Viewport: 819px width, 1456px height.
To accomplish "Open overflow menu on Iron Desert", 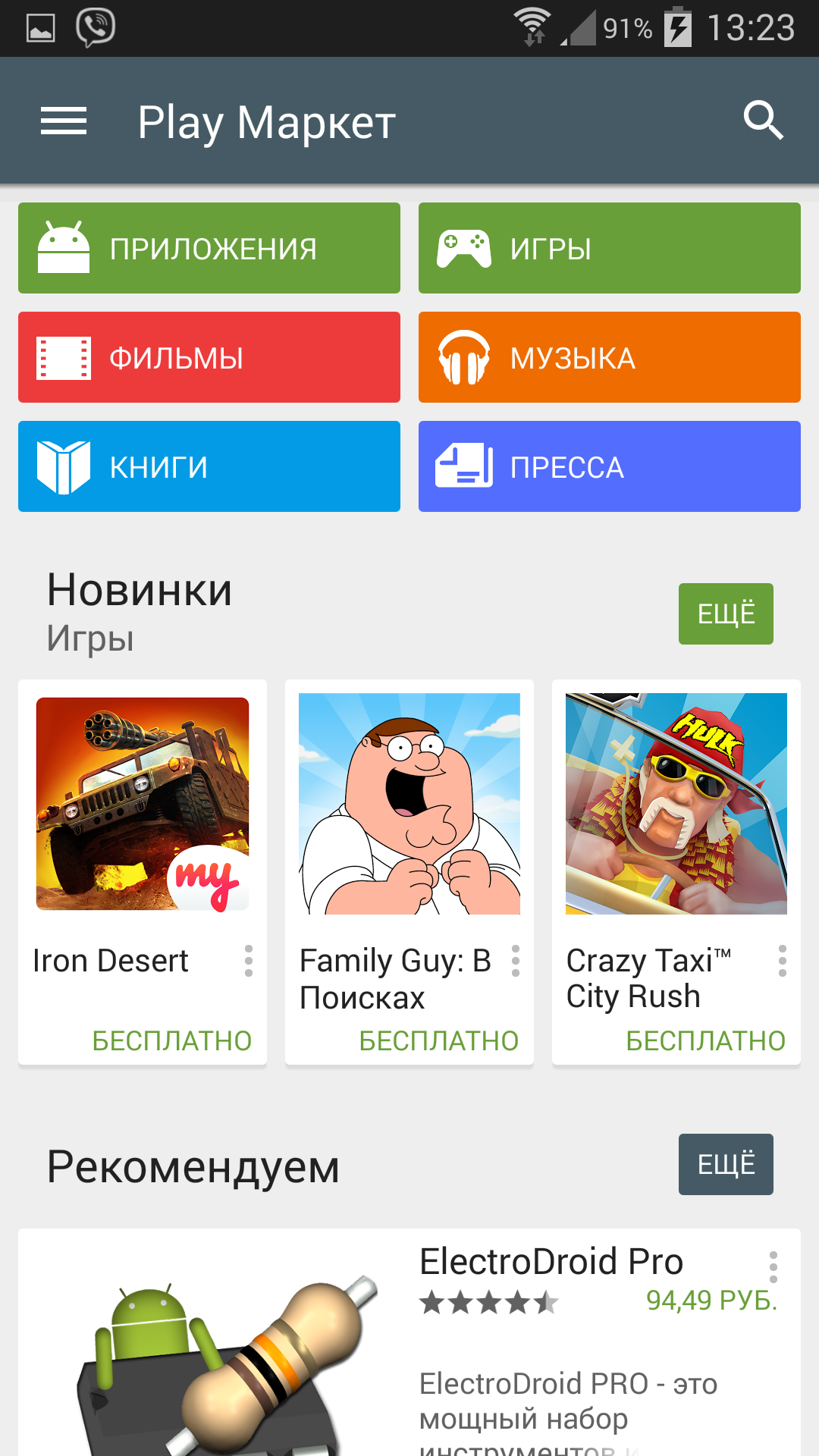I will pyautogui.click(x=248, y=961).
